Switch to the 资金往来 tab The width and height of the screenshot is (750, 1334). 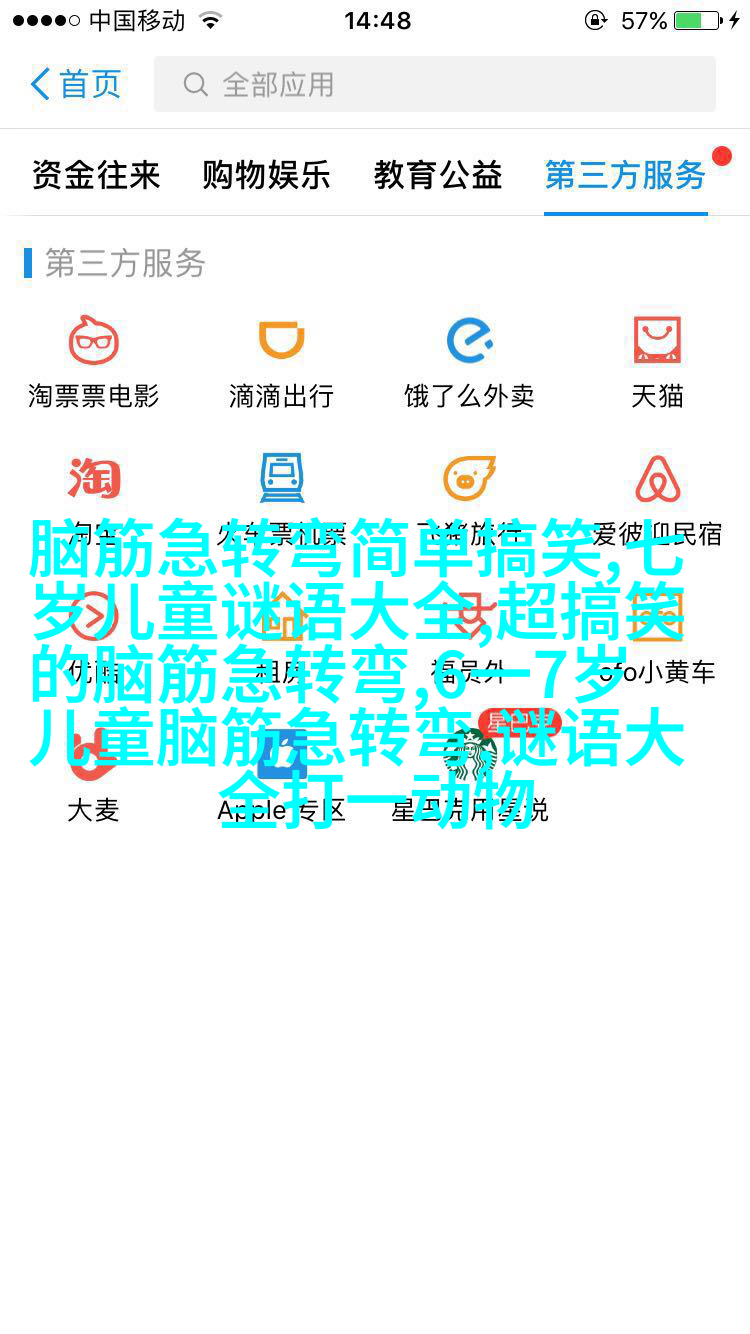(96, 175)
